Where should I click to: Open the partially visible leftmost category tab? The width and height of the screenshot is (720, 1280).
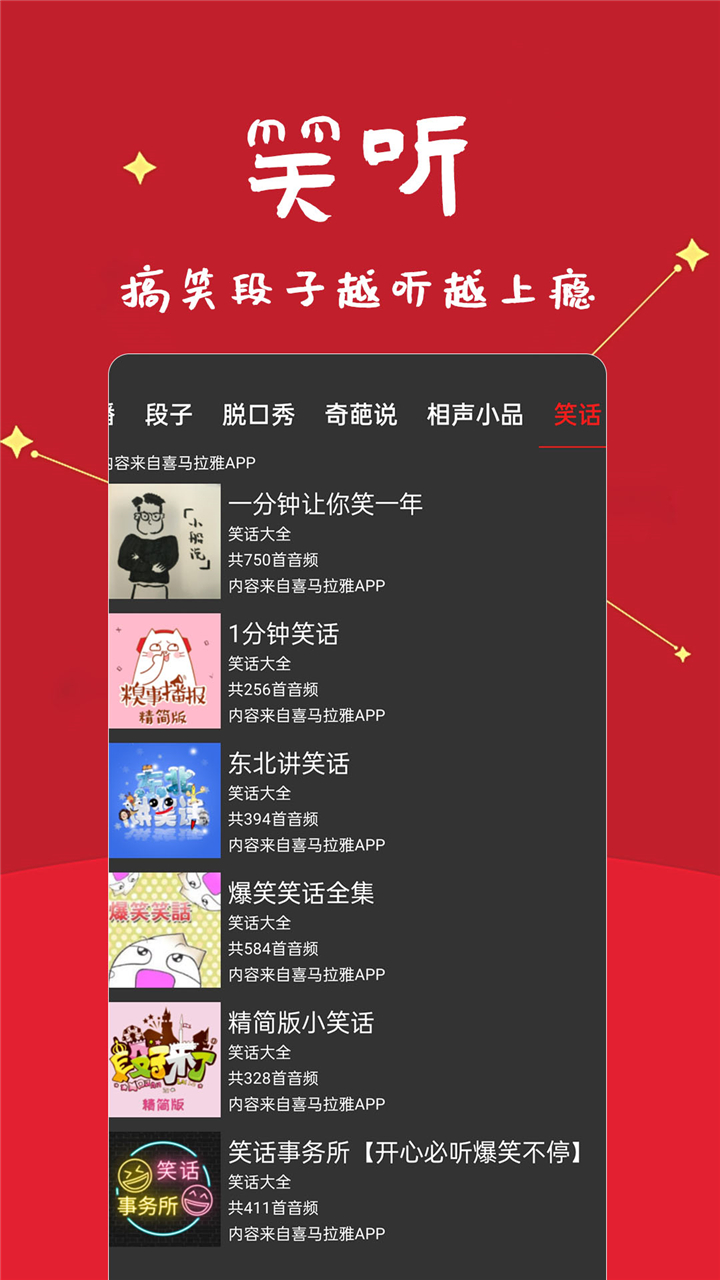(x=113, y=416)
